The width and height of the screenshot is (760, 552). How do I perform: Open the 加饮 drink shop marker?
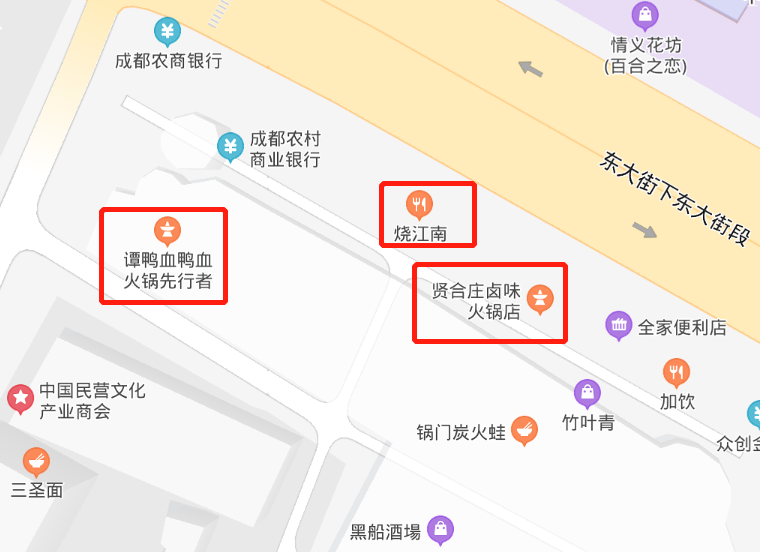(677, 373)
